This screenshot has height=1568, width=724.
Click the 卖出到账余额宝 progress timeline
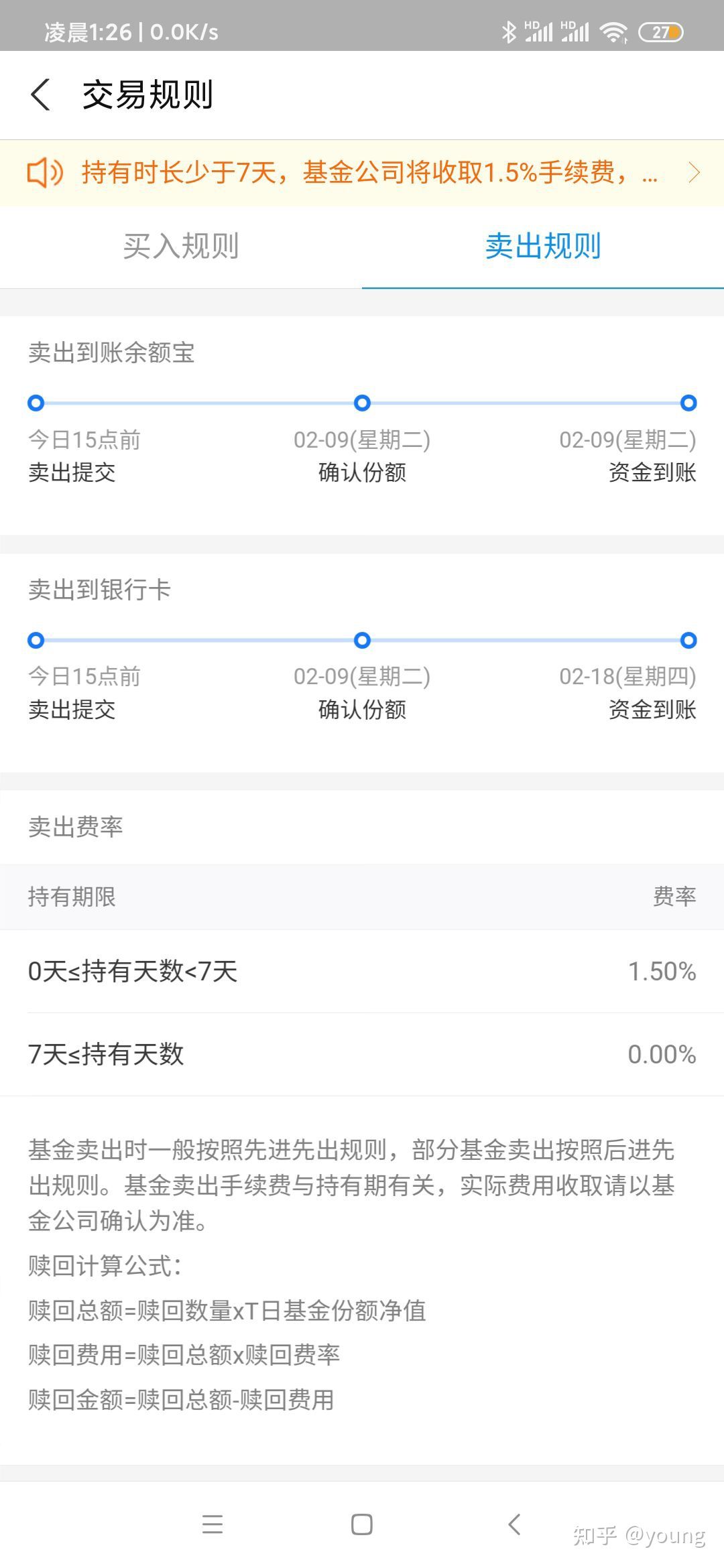362,403
